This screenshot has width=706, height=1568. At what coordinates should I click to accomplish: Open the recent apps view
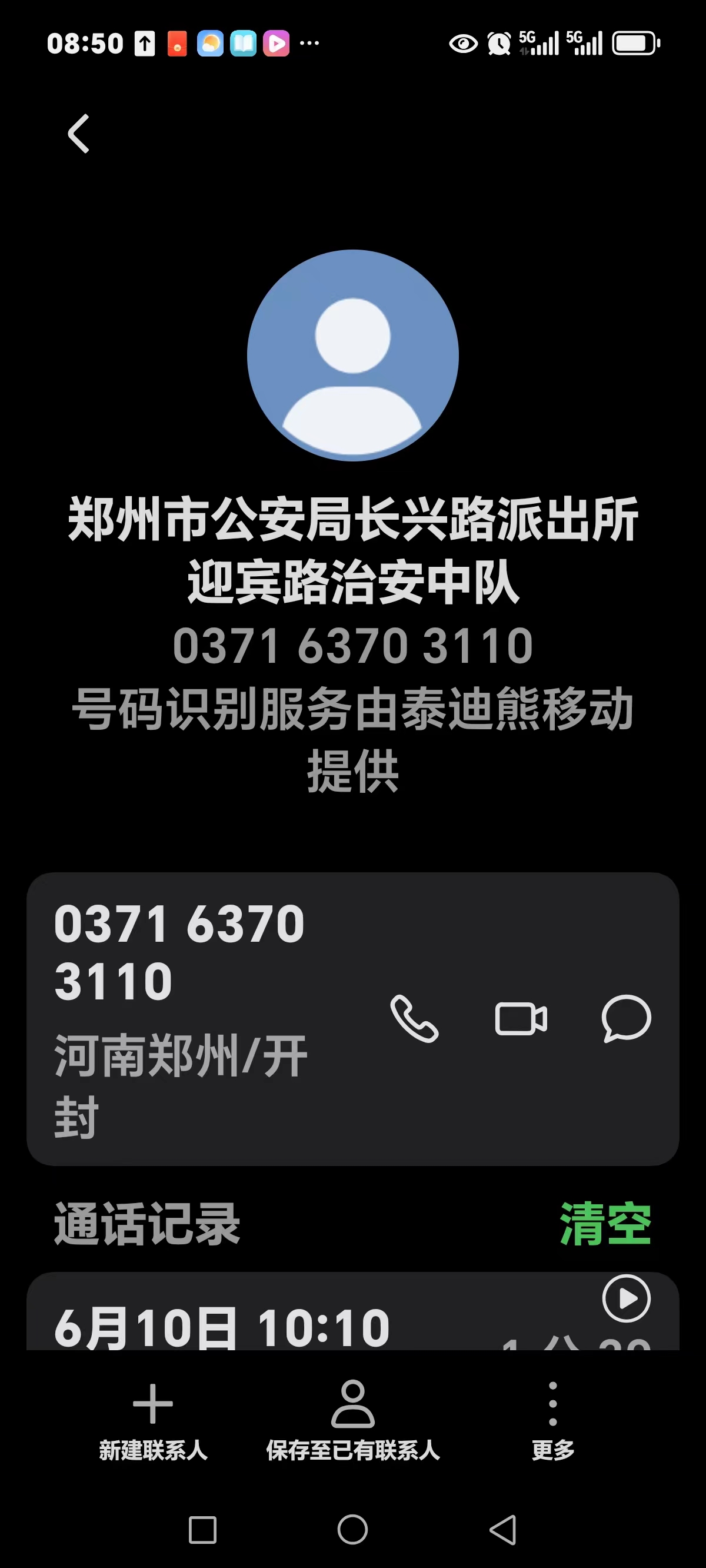(x=202, y=1530)
